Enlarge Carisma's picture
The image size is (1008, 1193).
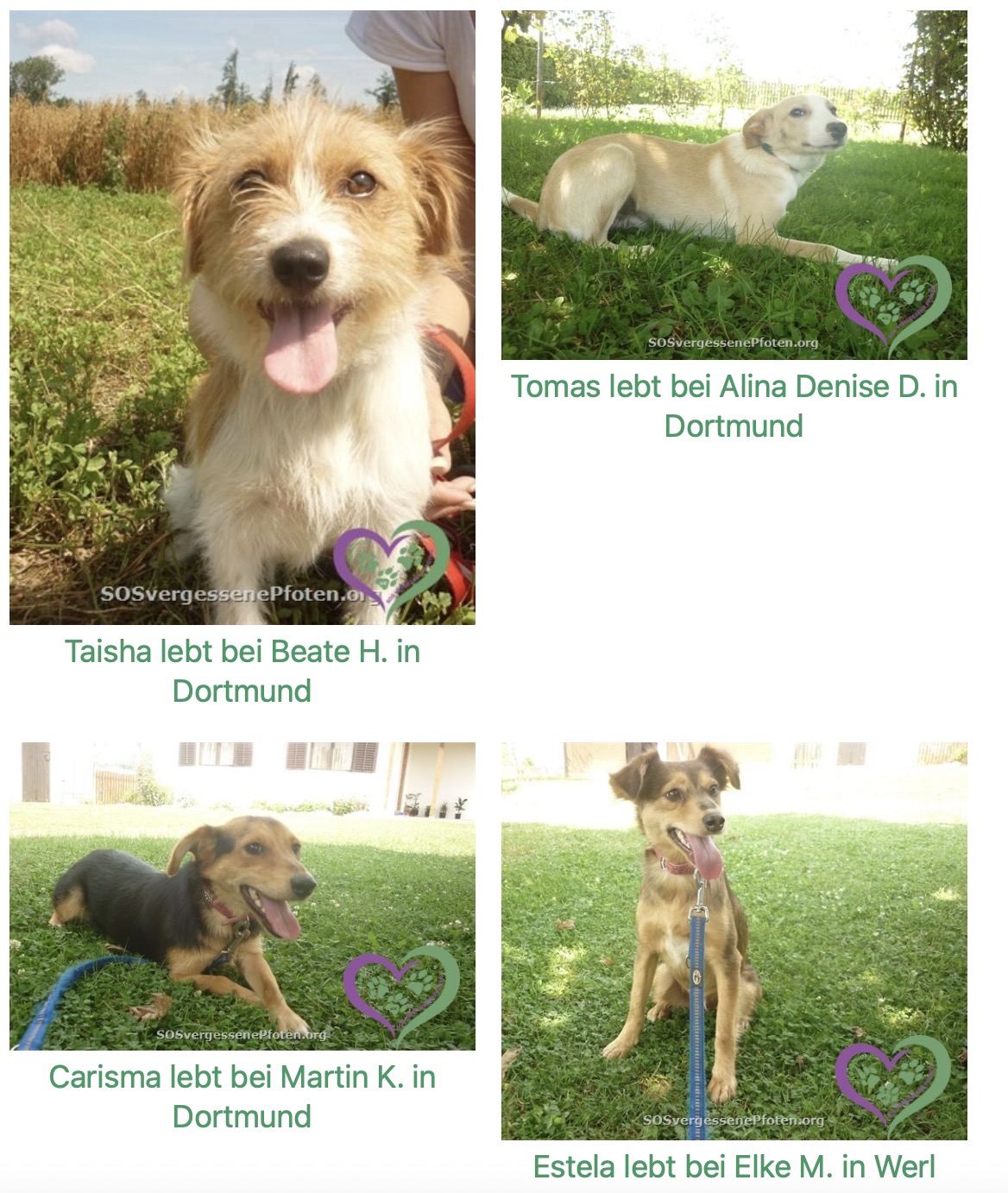pos(242,895)
